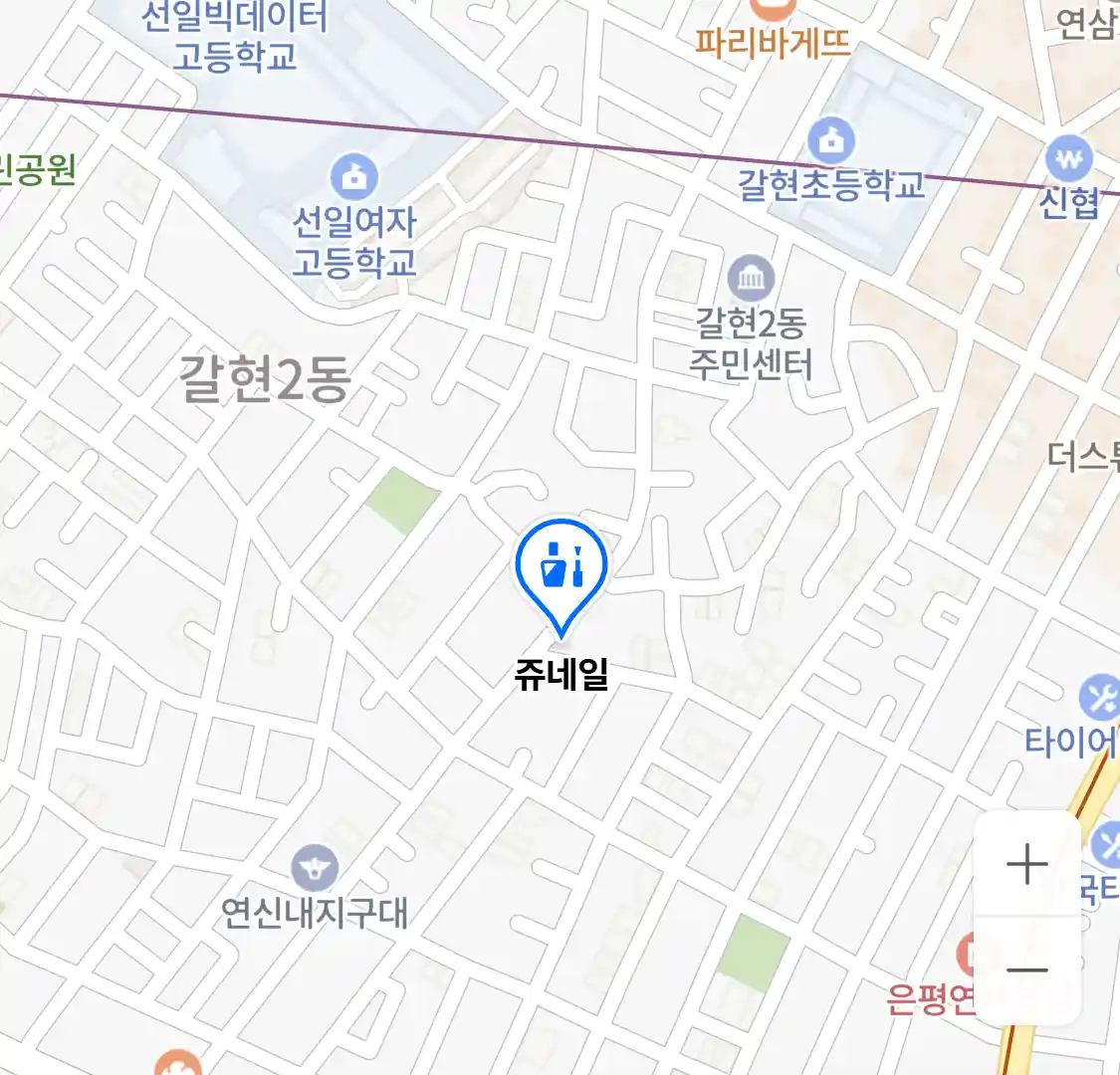Open the 갈현2동 주민센터 map marker
1120x1075 pixels.
click(x=751, y=280)
